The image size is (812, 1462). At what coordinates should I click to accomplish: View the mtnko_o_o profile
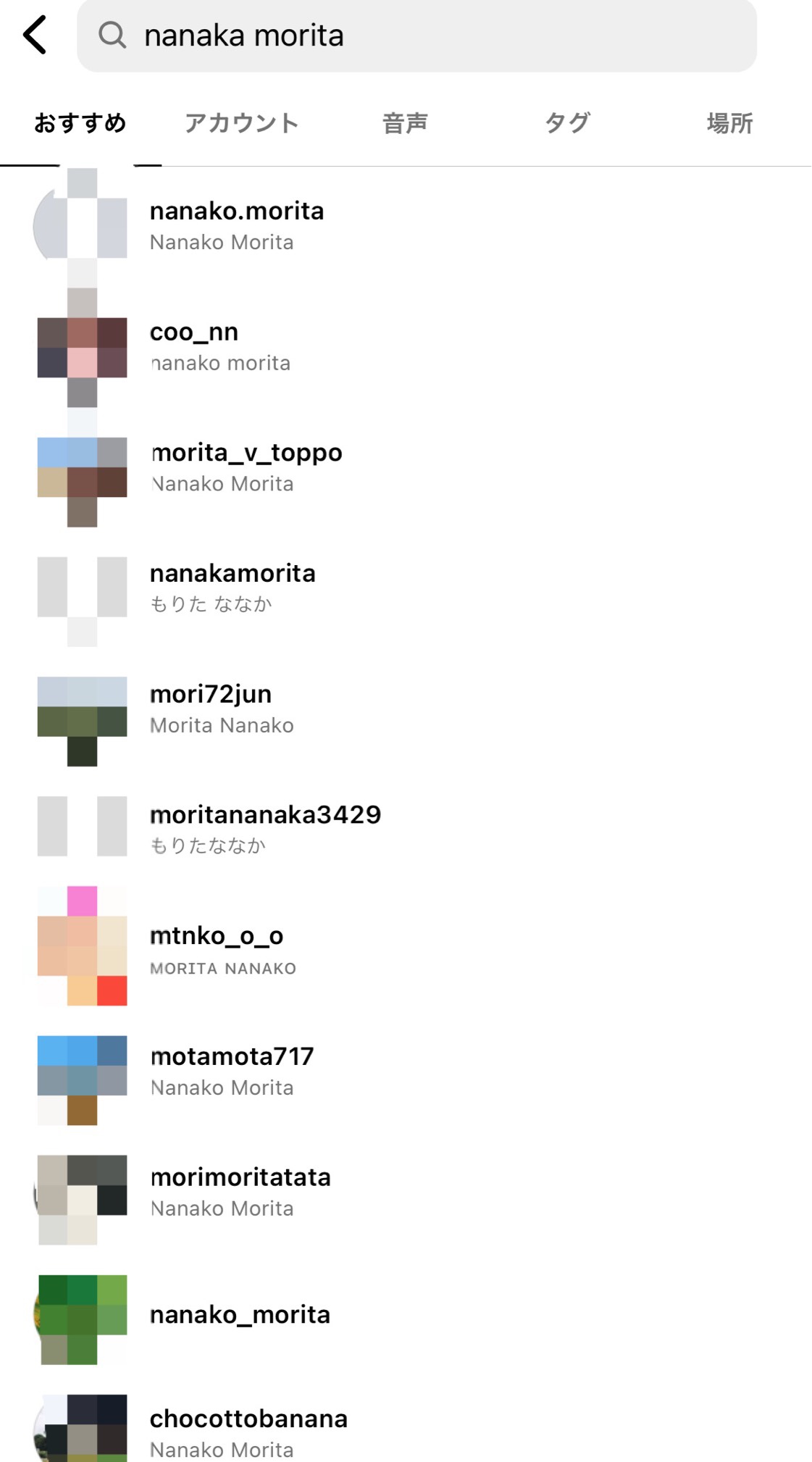pos(222,950)
